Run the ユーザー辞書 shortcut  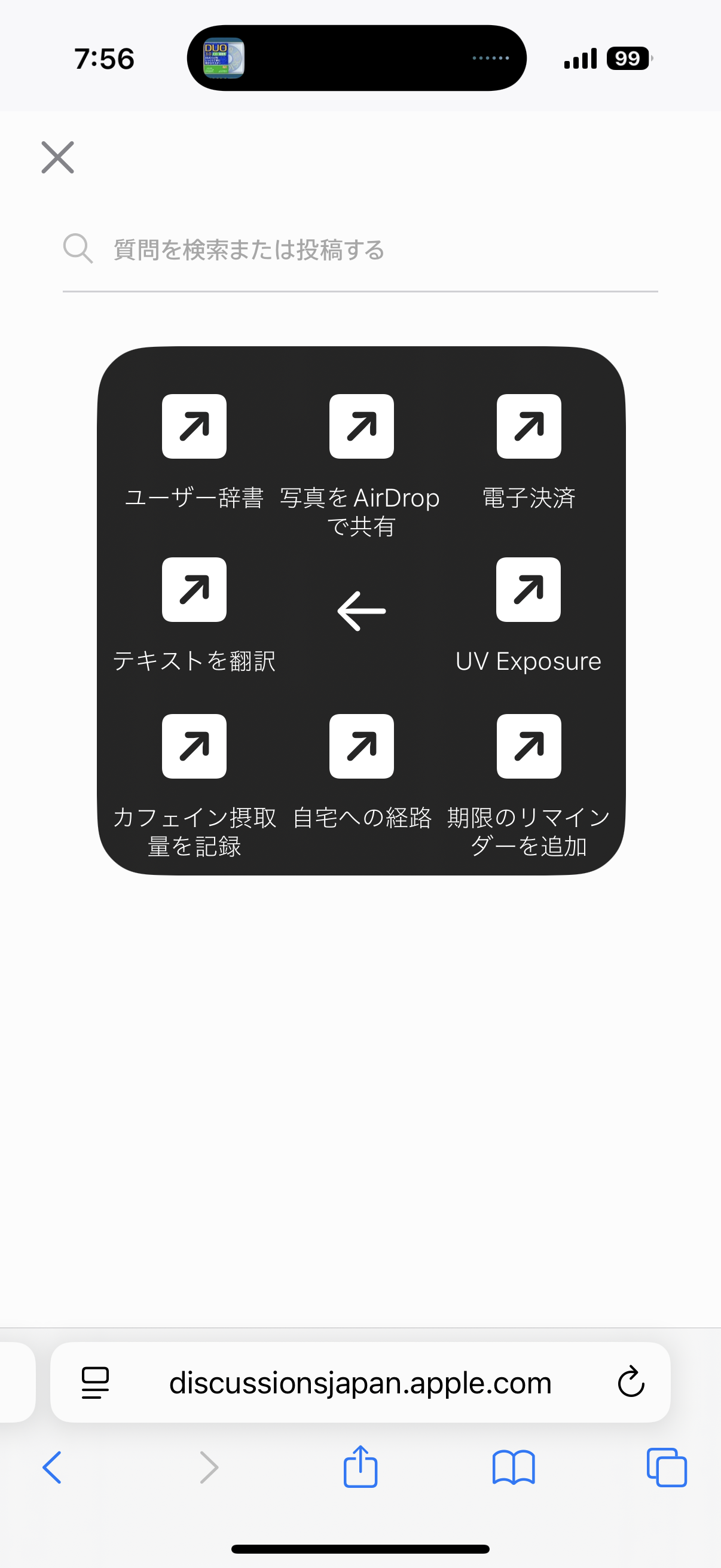[194, 426]
